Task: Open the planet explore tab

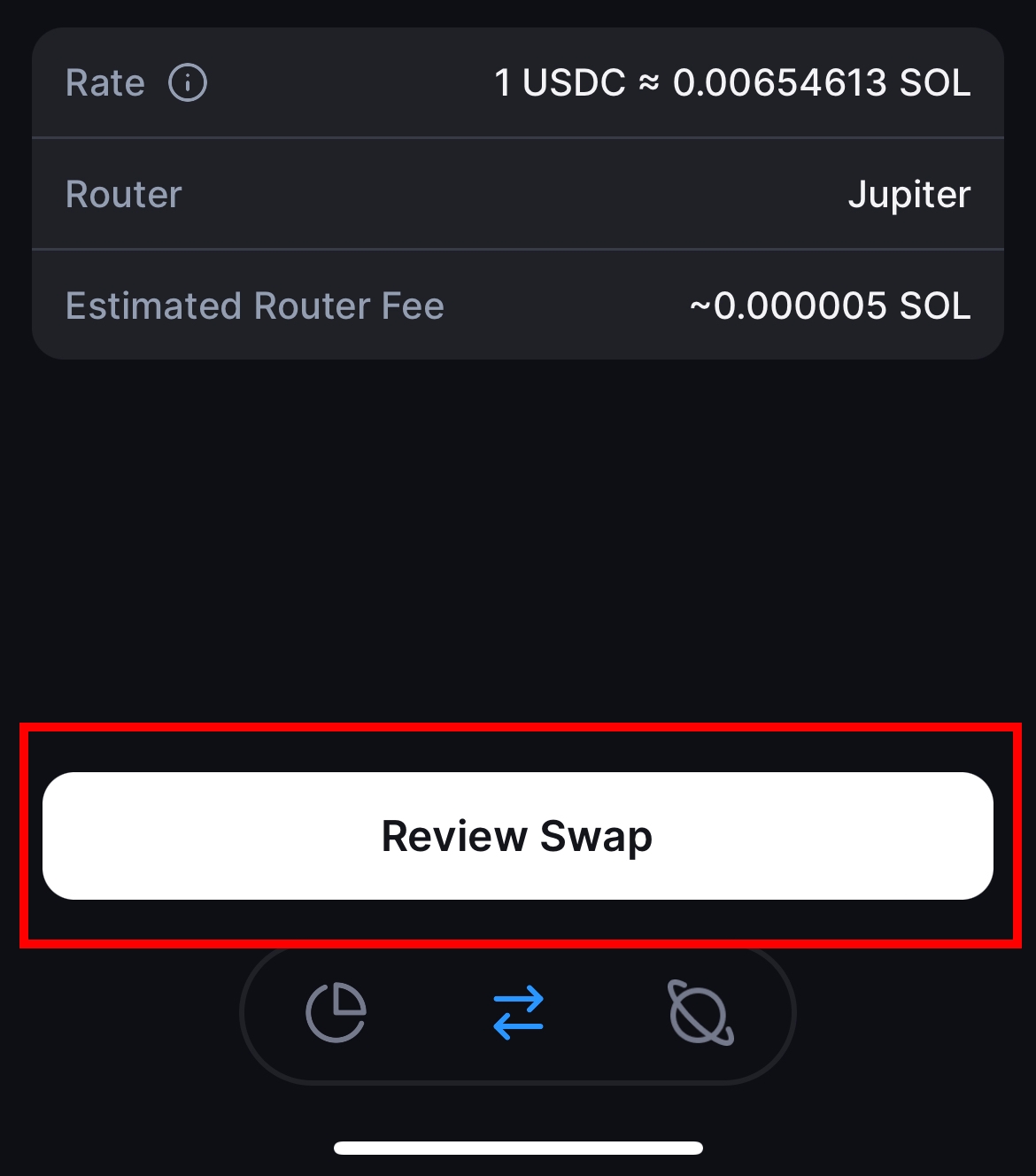Action: pyautogui.click(x=700, y=1012)
